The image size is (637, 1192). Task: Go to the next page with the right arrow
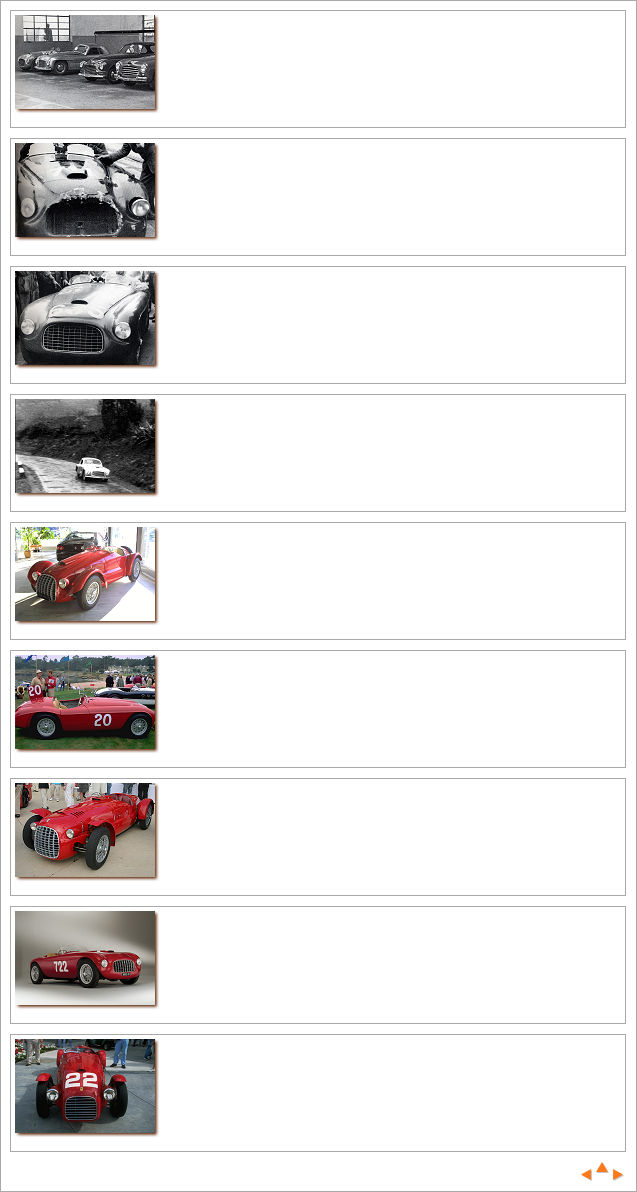click(618, 1174)
